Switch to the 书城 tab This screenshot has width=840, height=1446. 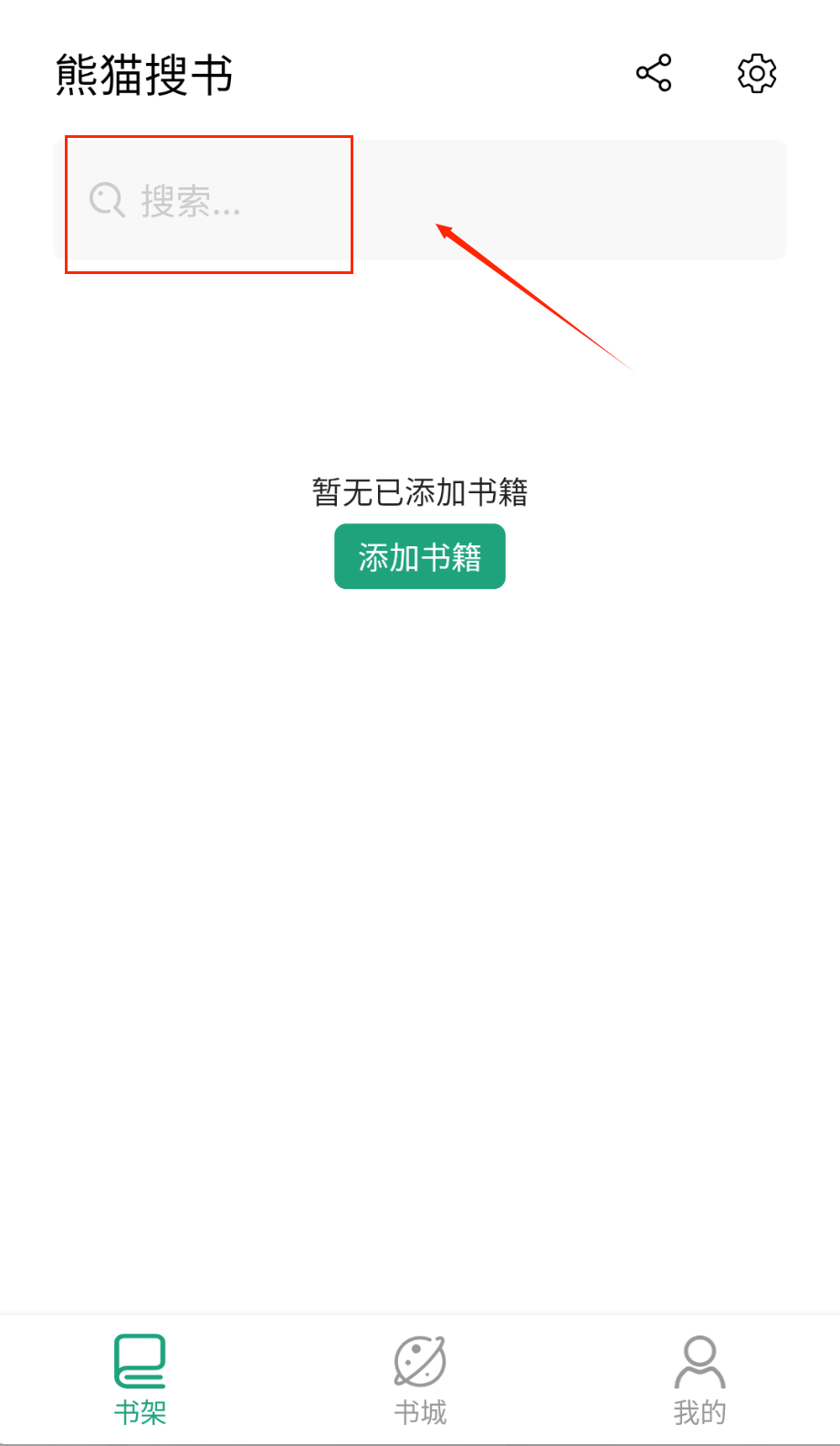coord(420,1379)
